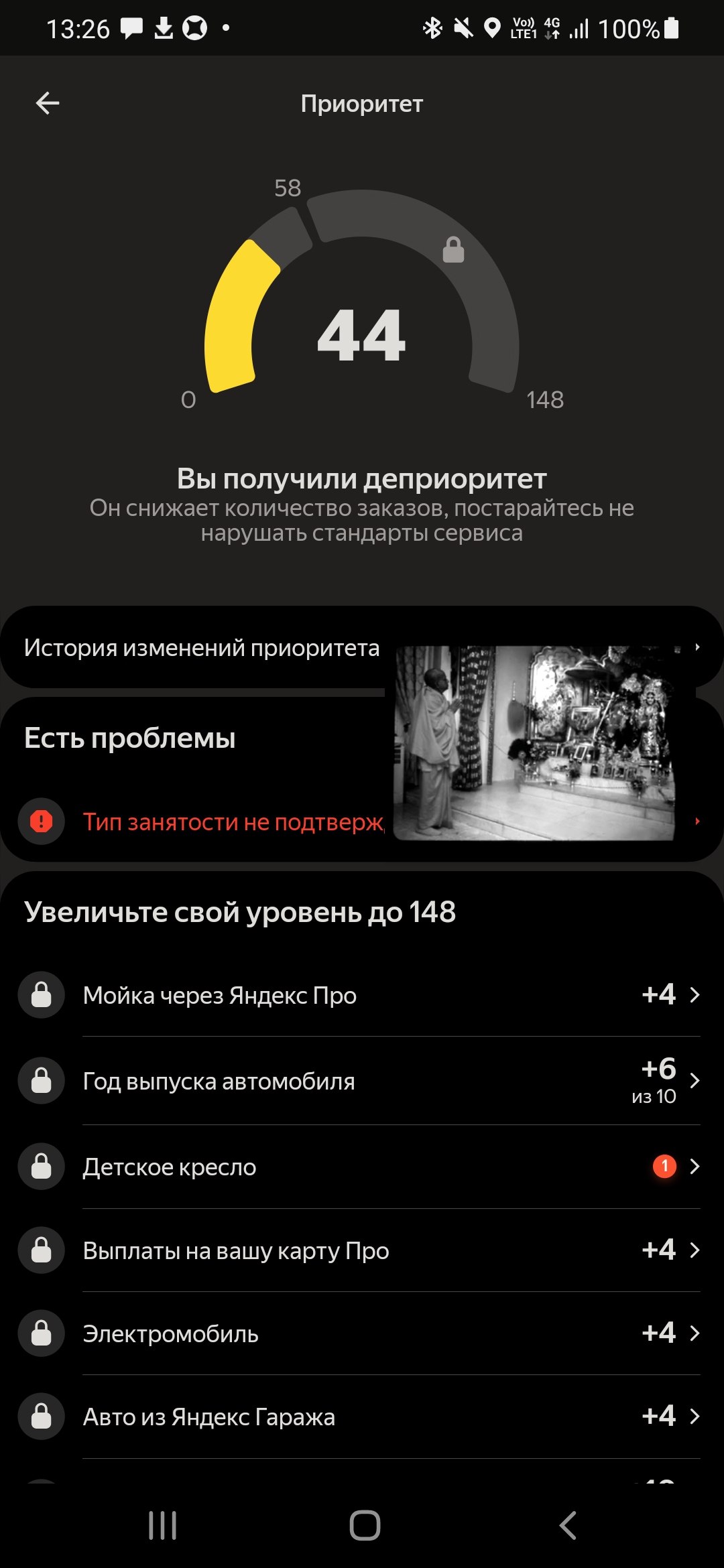Open the Тип занятости не подтвержден problem
The width and height of the screenshot is (724, 1568).
[x=228, y=822]
